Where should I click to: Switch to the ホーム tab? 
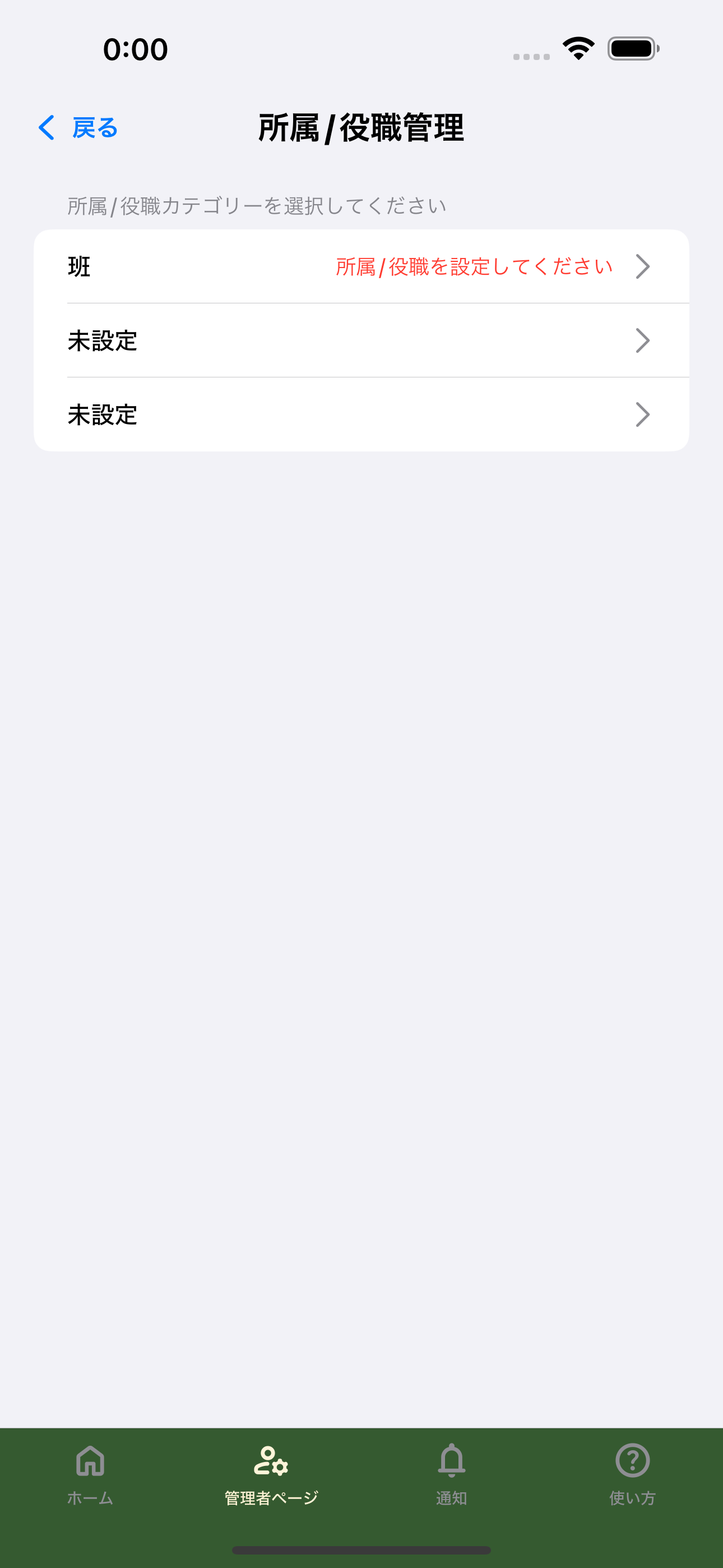[x=90, y=1474]
